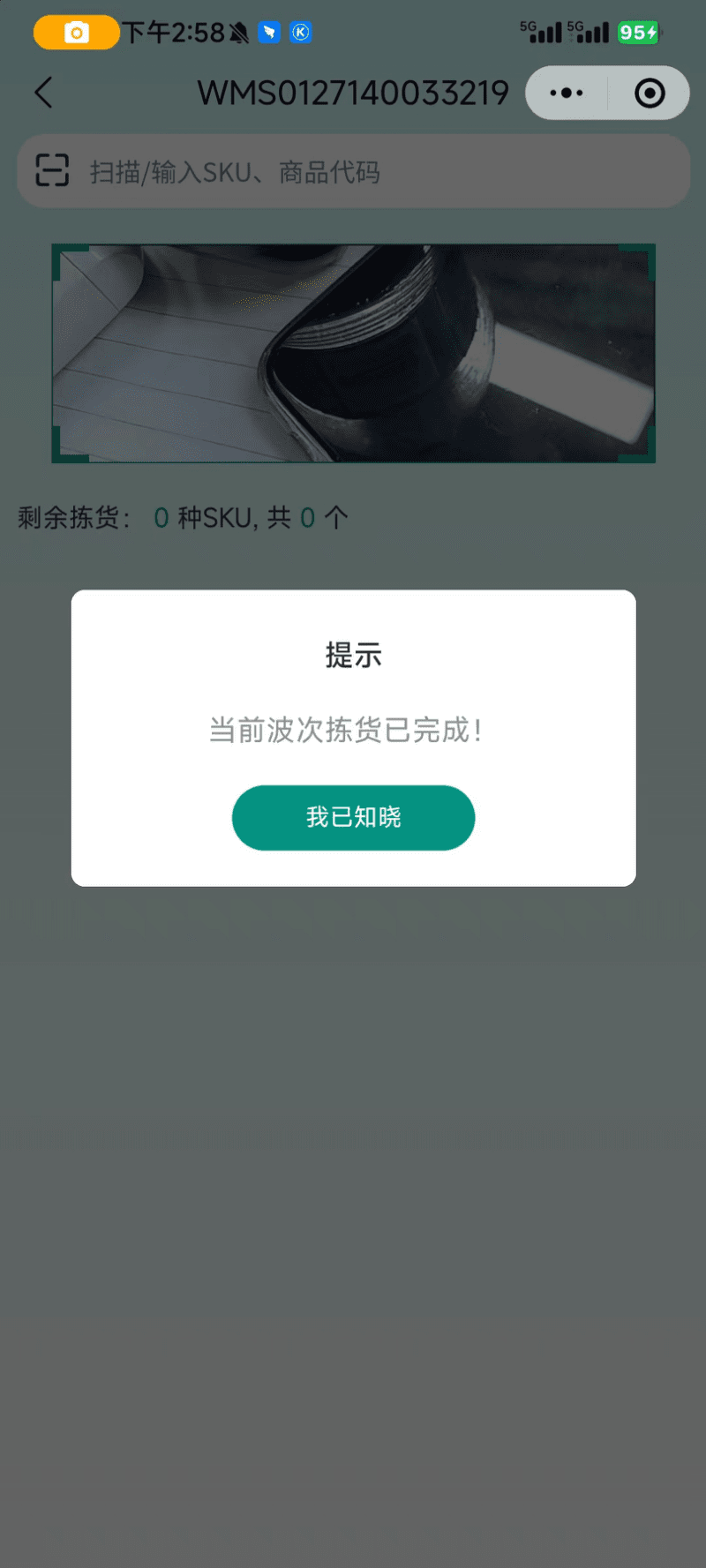Go back with the top-left arrow
The height and width of the screenshot is (1568, 706).
pos(43,93)
